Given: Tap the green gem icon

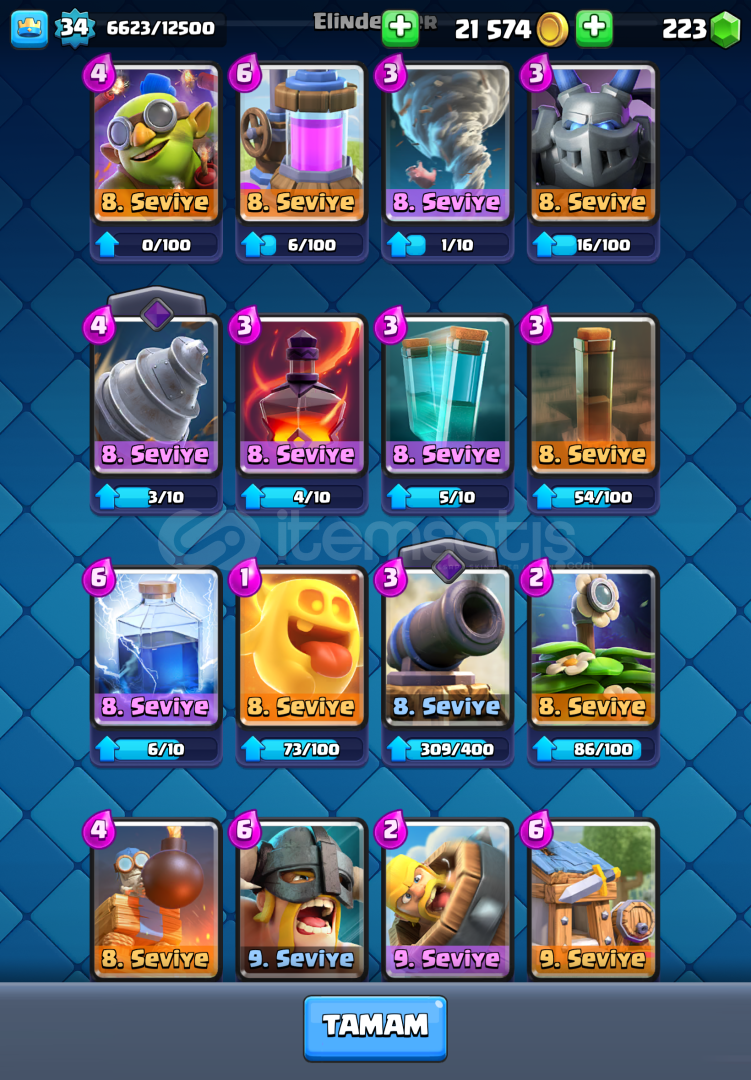Looking at the screenshot, I should [x=725, y=29].
